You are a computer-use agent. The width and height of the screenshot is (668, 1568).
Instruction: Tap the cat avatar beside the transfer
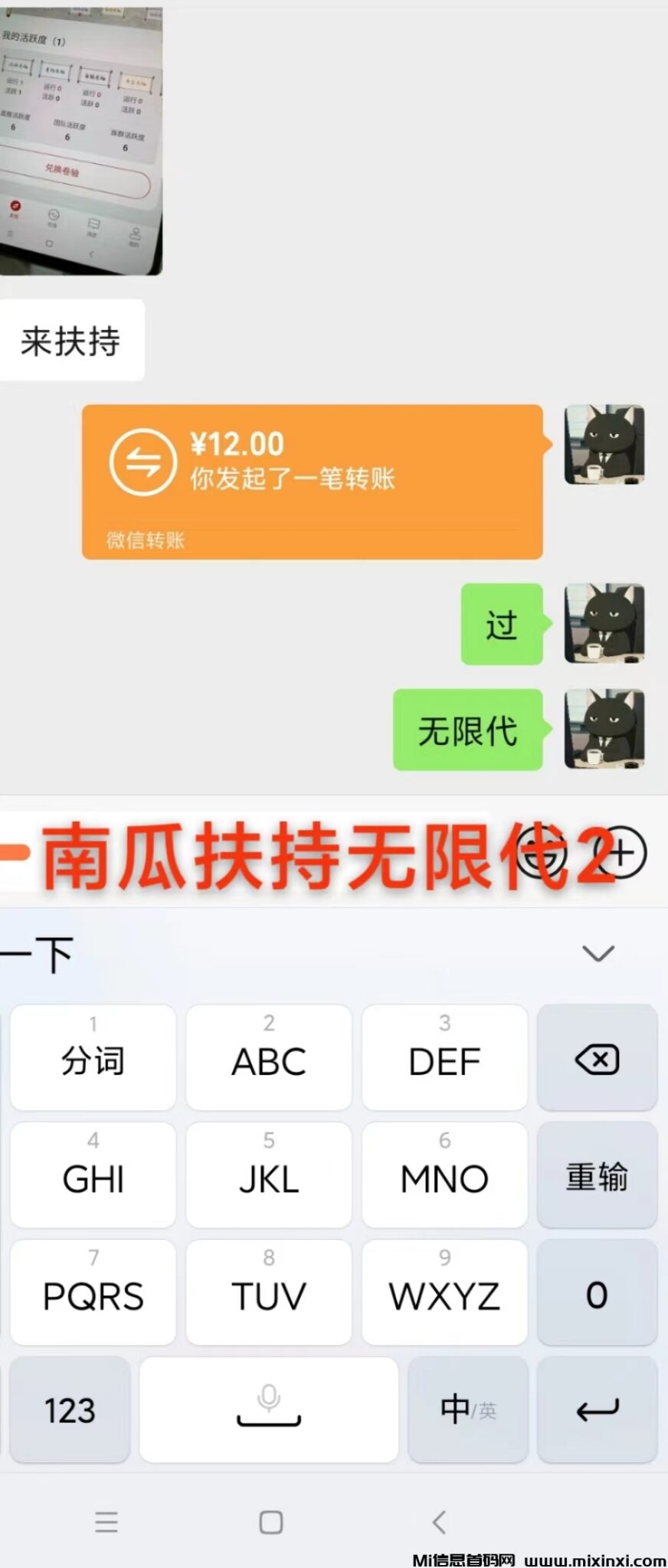click(604, 444)
